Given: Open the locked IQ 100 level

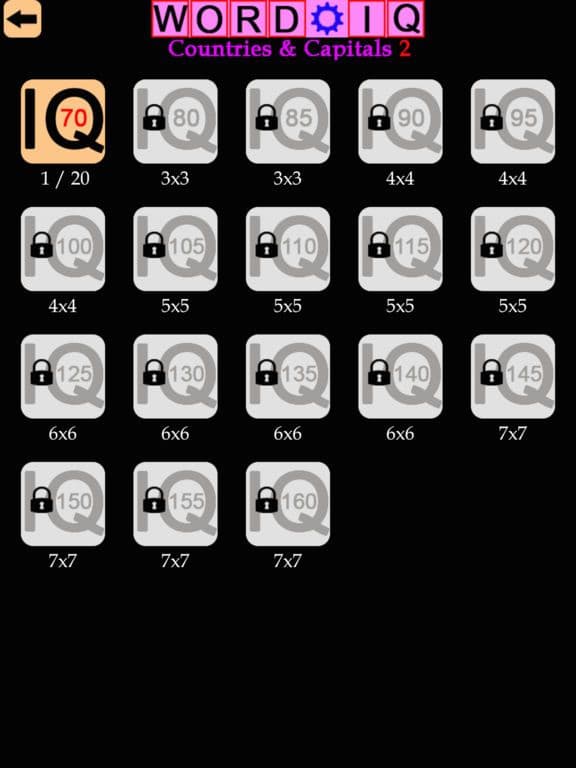Looking at the screenshot, I should 63,249.
